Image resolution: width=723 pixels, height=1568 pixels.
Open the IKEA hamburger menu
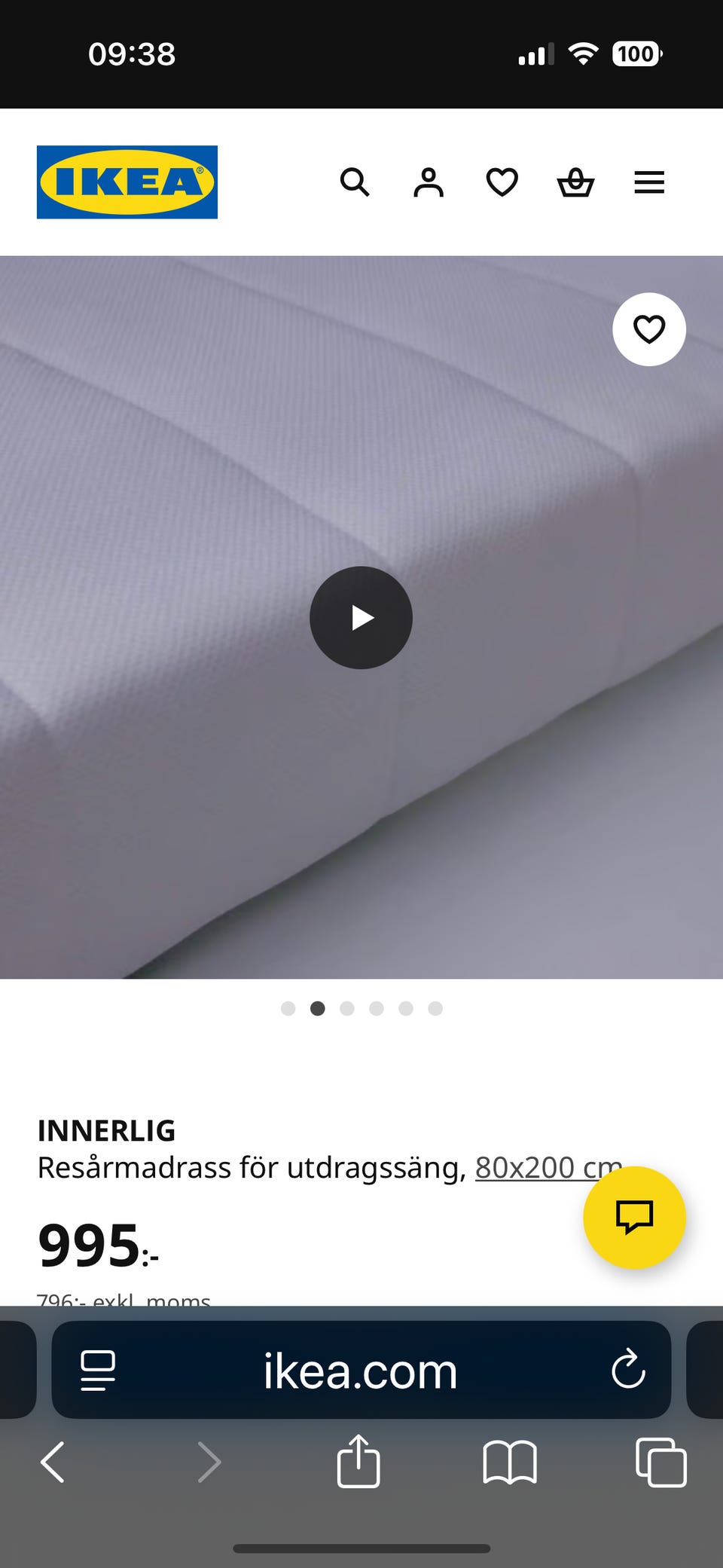(x=649, y=182)
